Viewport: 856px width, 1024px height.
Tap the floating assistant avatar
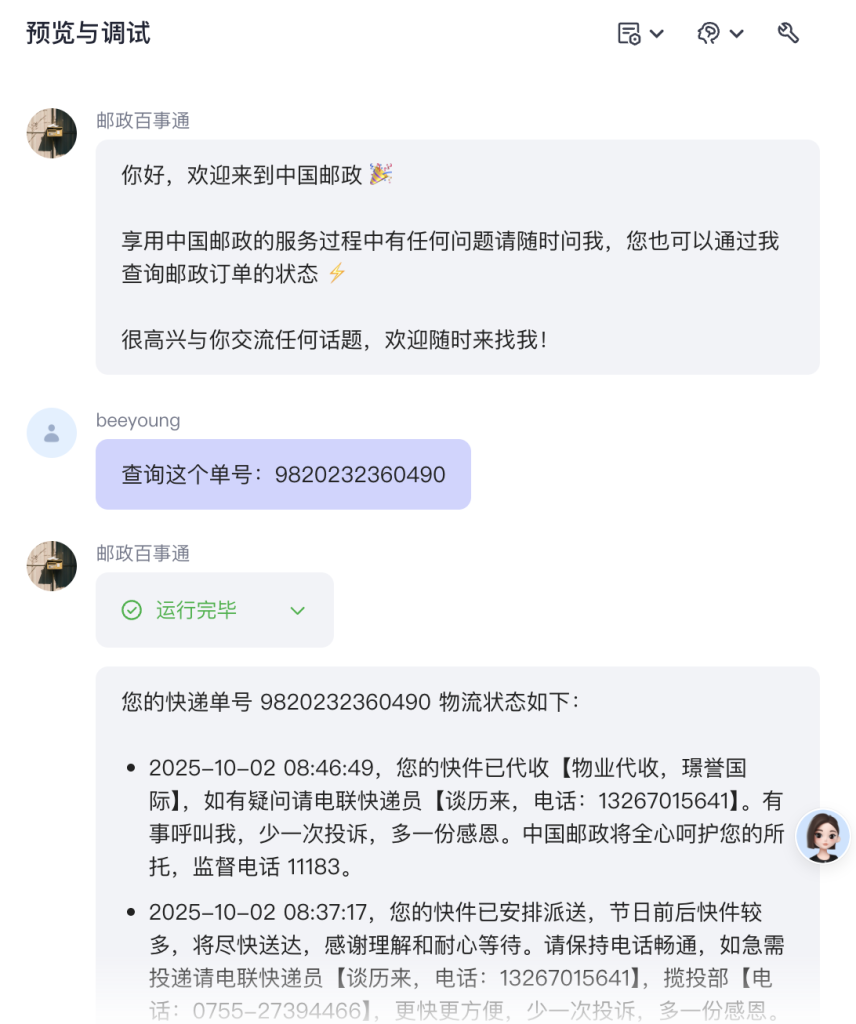point(822,836)
